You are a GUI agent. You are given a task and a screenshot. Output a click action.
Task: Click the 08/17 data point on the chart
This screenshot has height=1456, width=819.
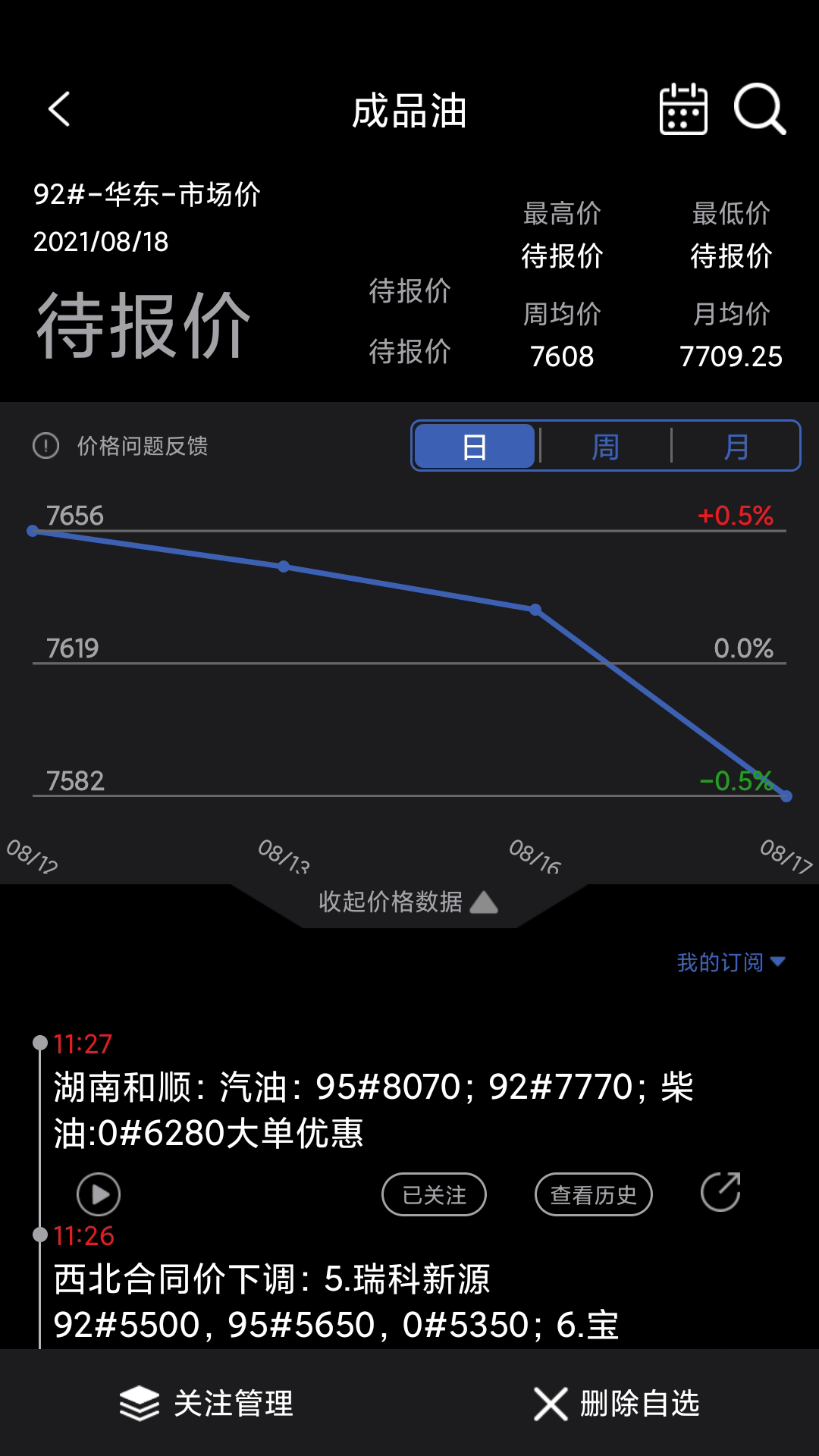tap(787, 796)
